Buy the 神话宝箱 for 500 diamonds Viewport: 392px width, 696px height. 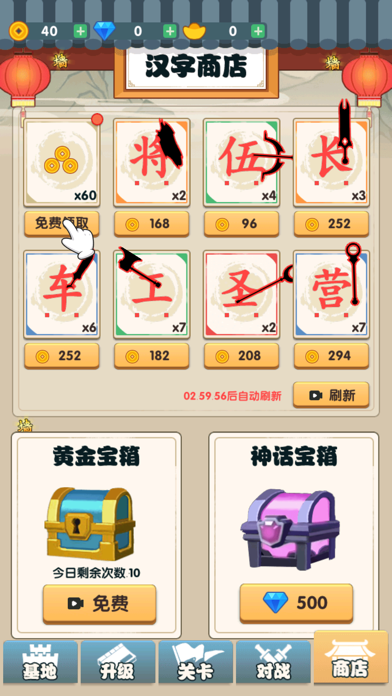(x=296, y=603)
